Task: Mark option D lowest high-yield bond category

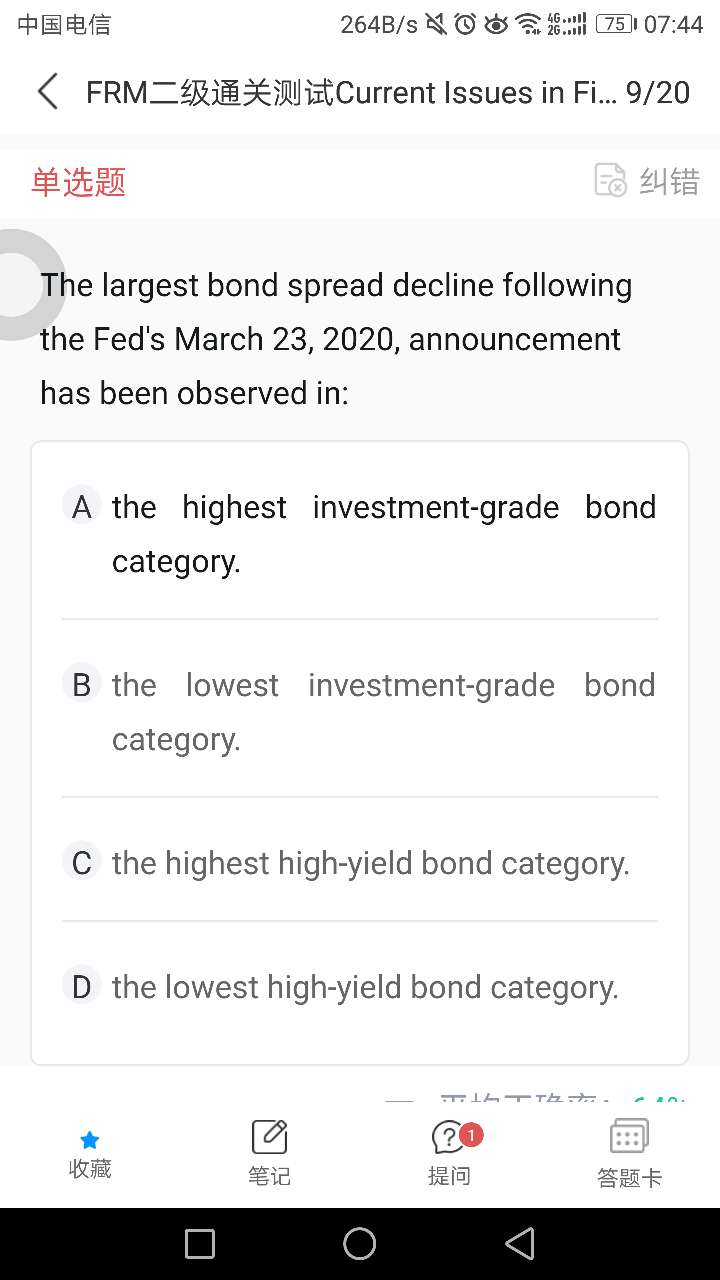Action: click(360, 987)
